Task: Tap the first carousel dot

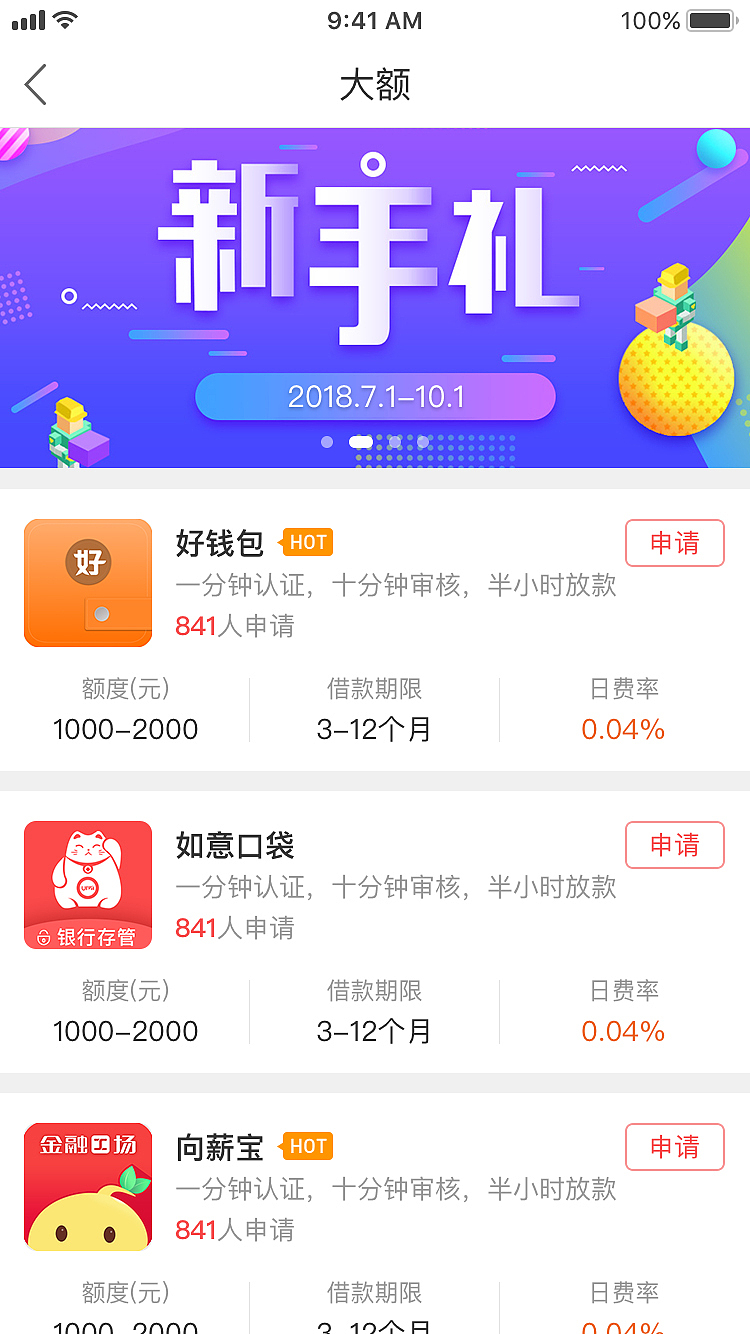Action: tap(327, 441)
